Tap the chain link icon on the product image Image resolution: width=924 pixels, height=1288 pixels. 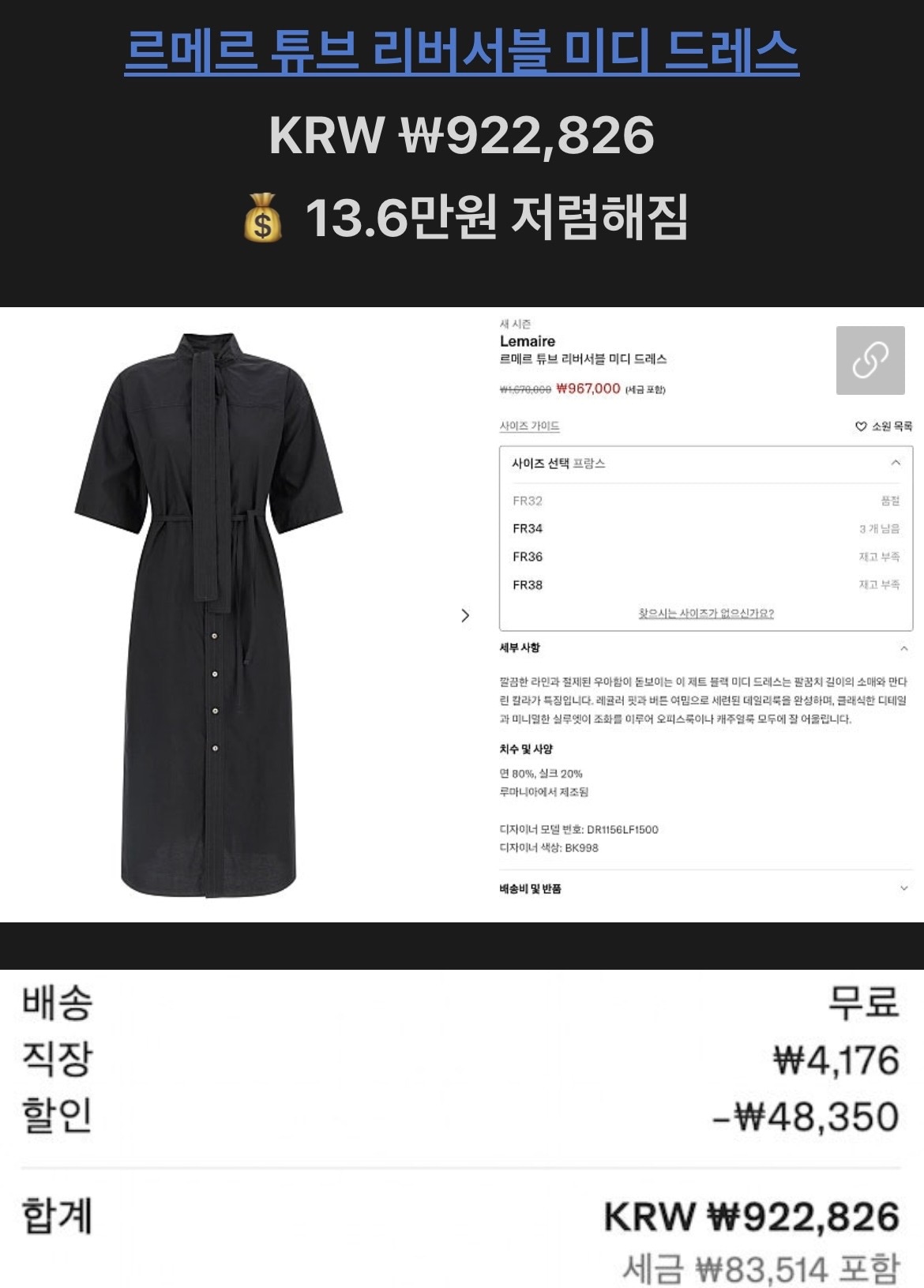coord(870,360)
